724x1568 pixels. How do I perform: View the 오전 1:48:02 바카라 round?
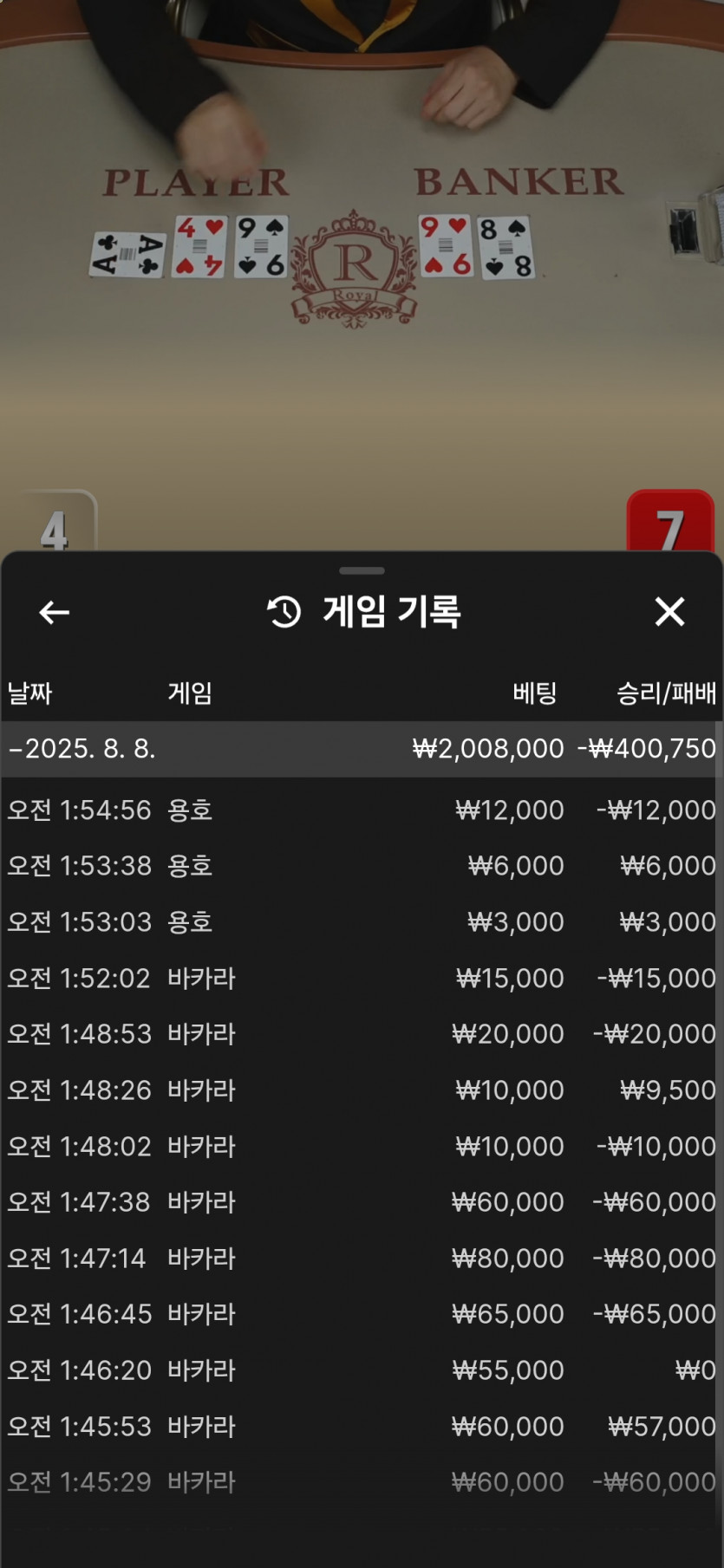tap(362, 1146)
